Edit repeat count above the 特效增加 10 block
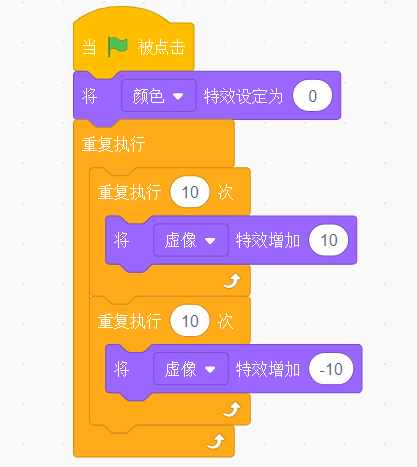The width and height of the screenshot is (417, 467). pyautogui.click(x=190, y=192)
